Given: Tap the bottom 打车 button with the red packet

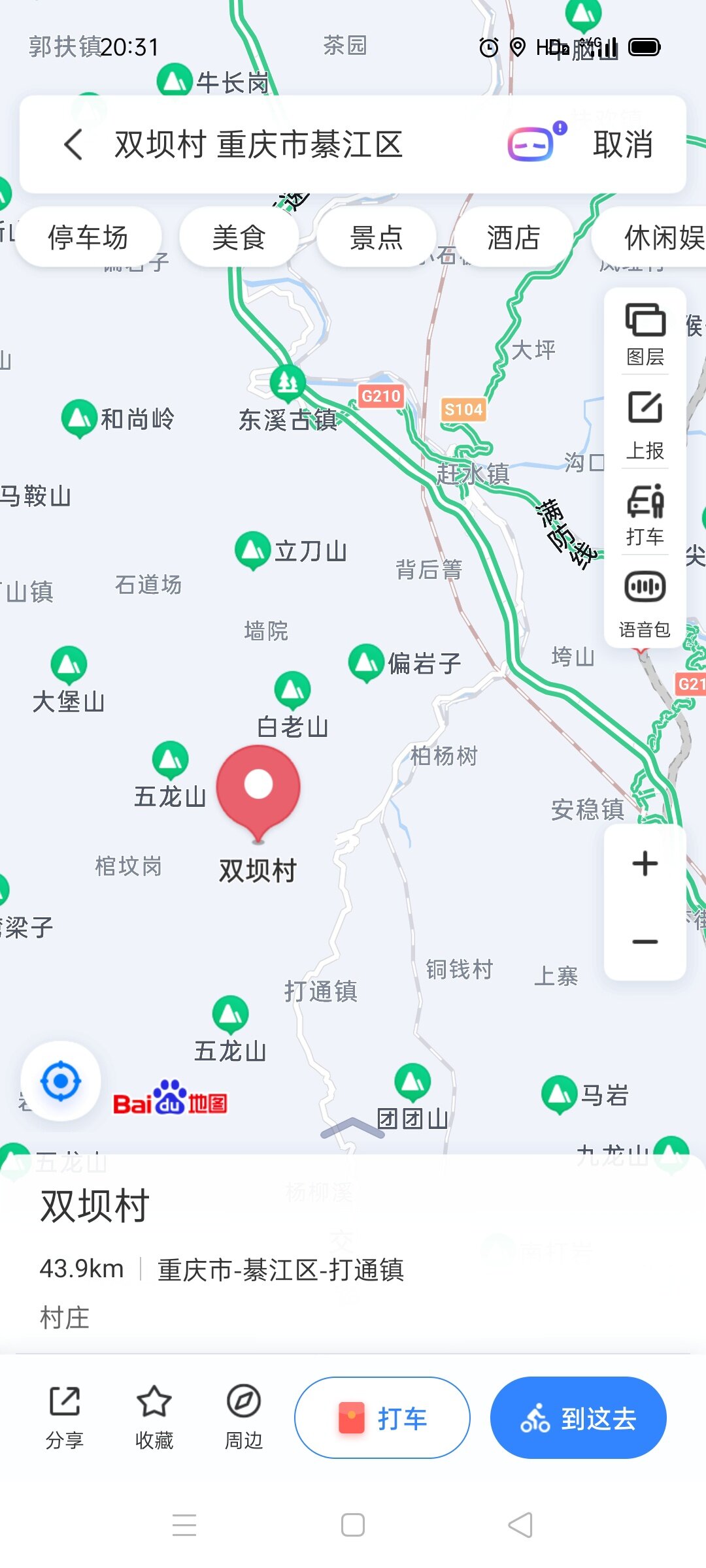Looking at the screenshot, I should coord(382,1418).
